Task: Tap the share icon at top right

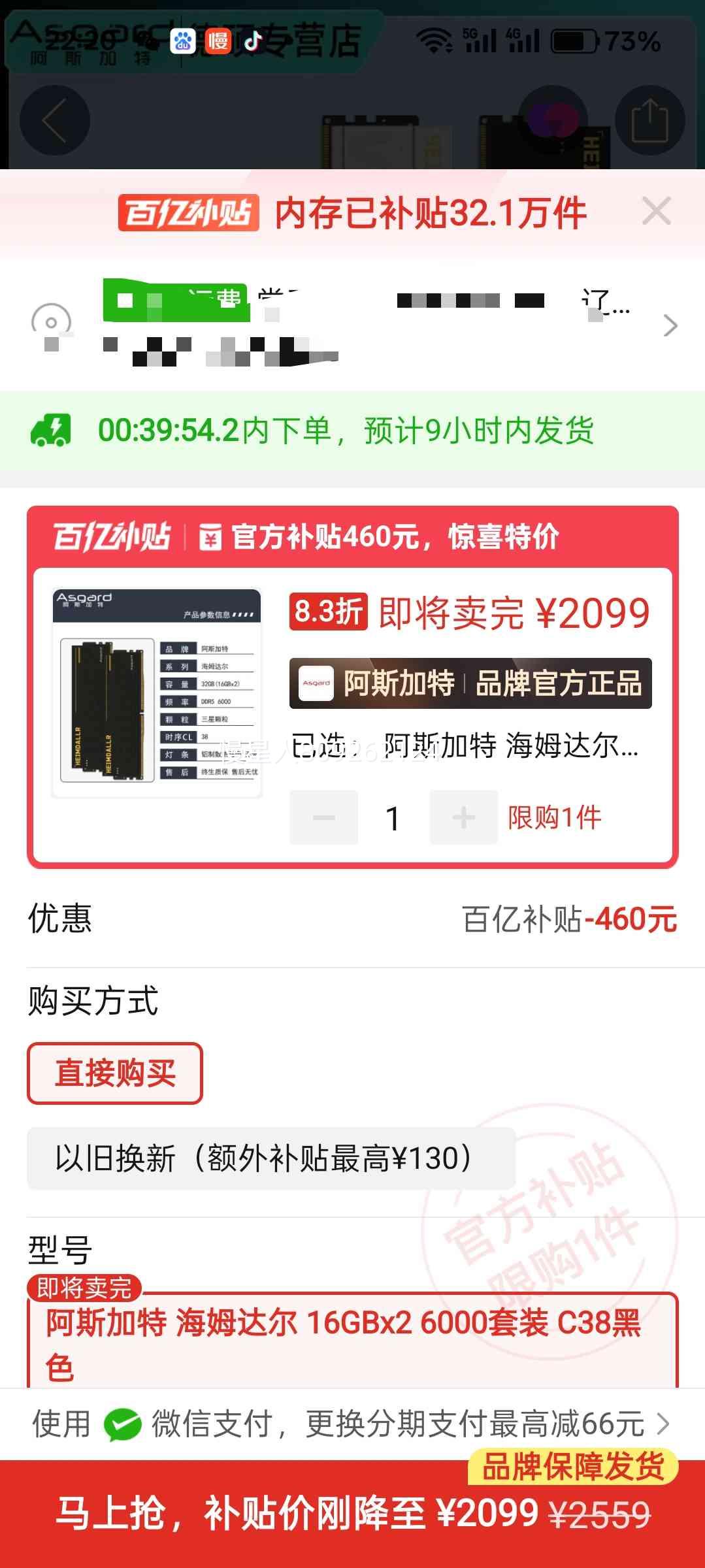Action: pos(649,120)
